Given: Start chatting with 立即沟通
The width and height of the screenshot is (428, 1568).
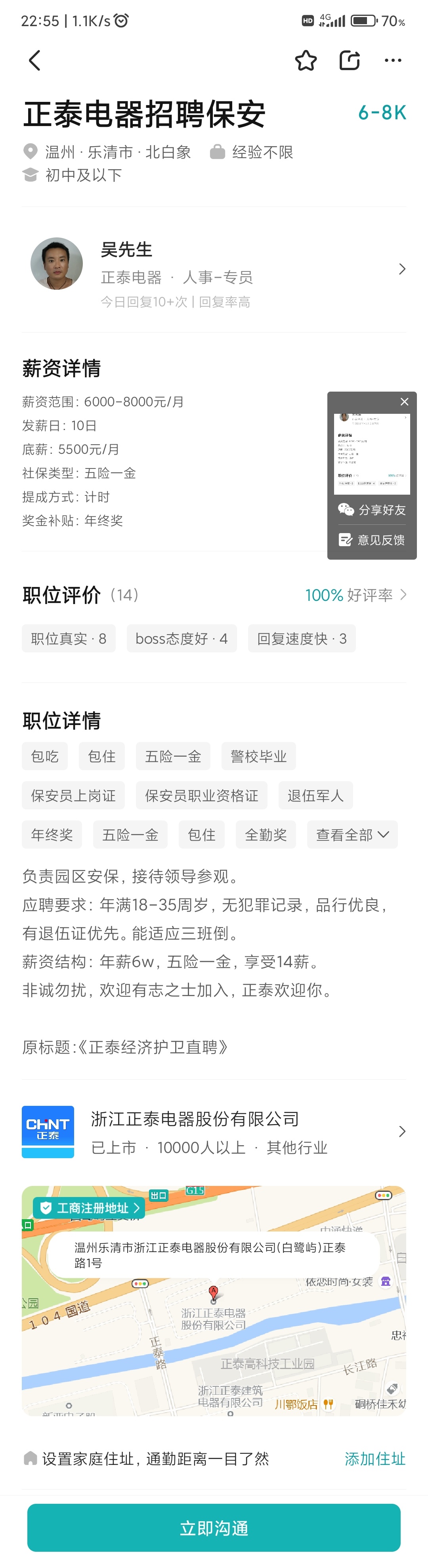Looking at the screenshot, I should (214, 1528).
